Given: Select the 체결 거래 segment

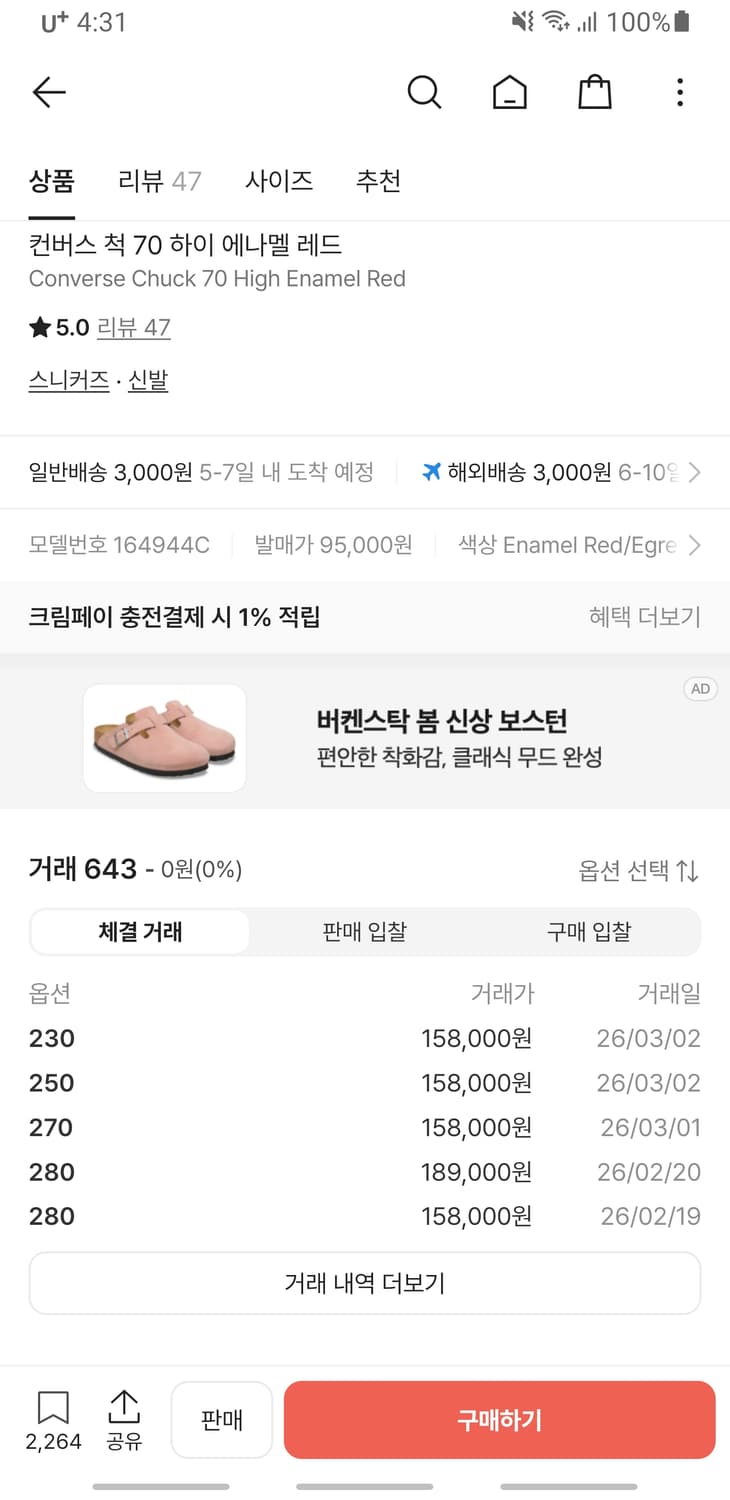Looking at the screenshot, I should pyautogui.click(x=140, y=932).
